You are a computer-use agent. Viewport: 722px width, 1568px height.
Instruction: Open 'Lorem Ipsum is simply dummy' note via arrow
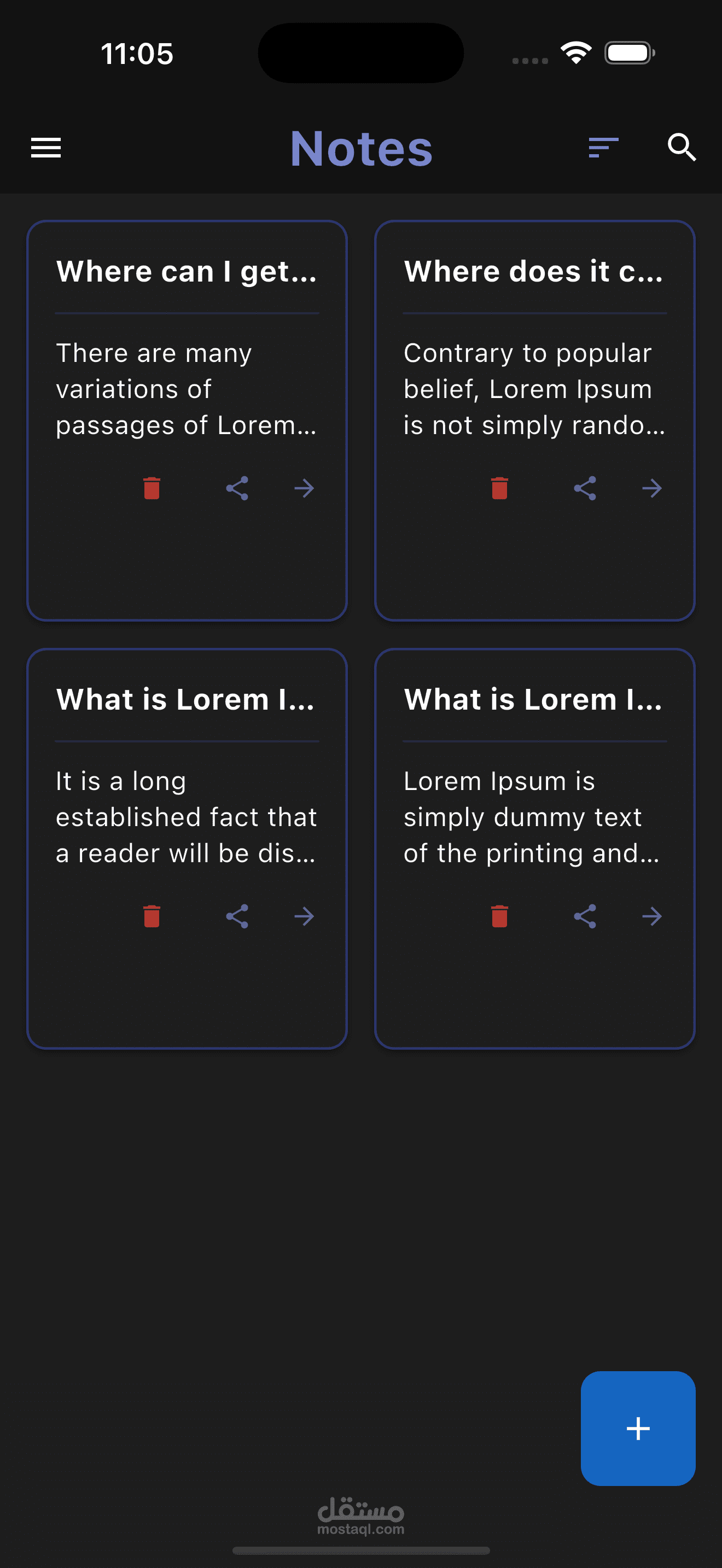tap(651, 916)
